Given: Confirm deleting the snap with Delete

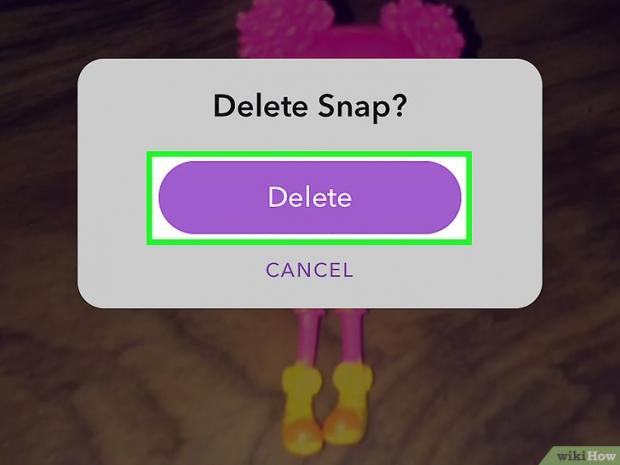Looking at the screenshot, I should pyautogui.click(x=309, y=197).
